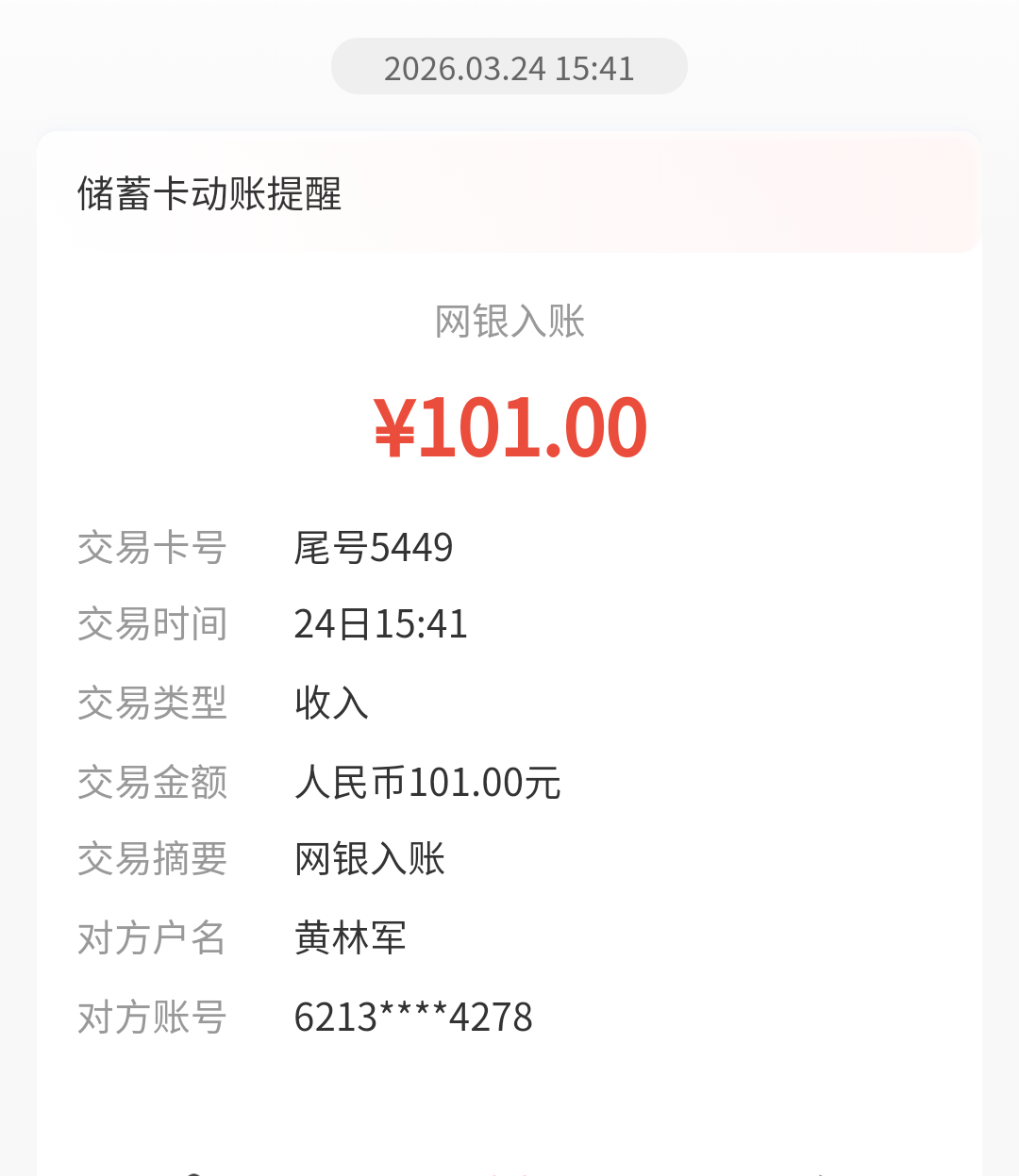Tap the 6213****4278 masked account number
The image size is (1019, 1176).
[x=413, y=1016]
